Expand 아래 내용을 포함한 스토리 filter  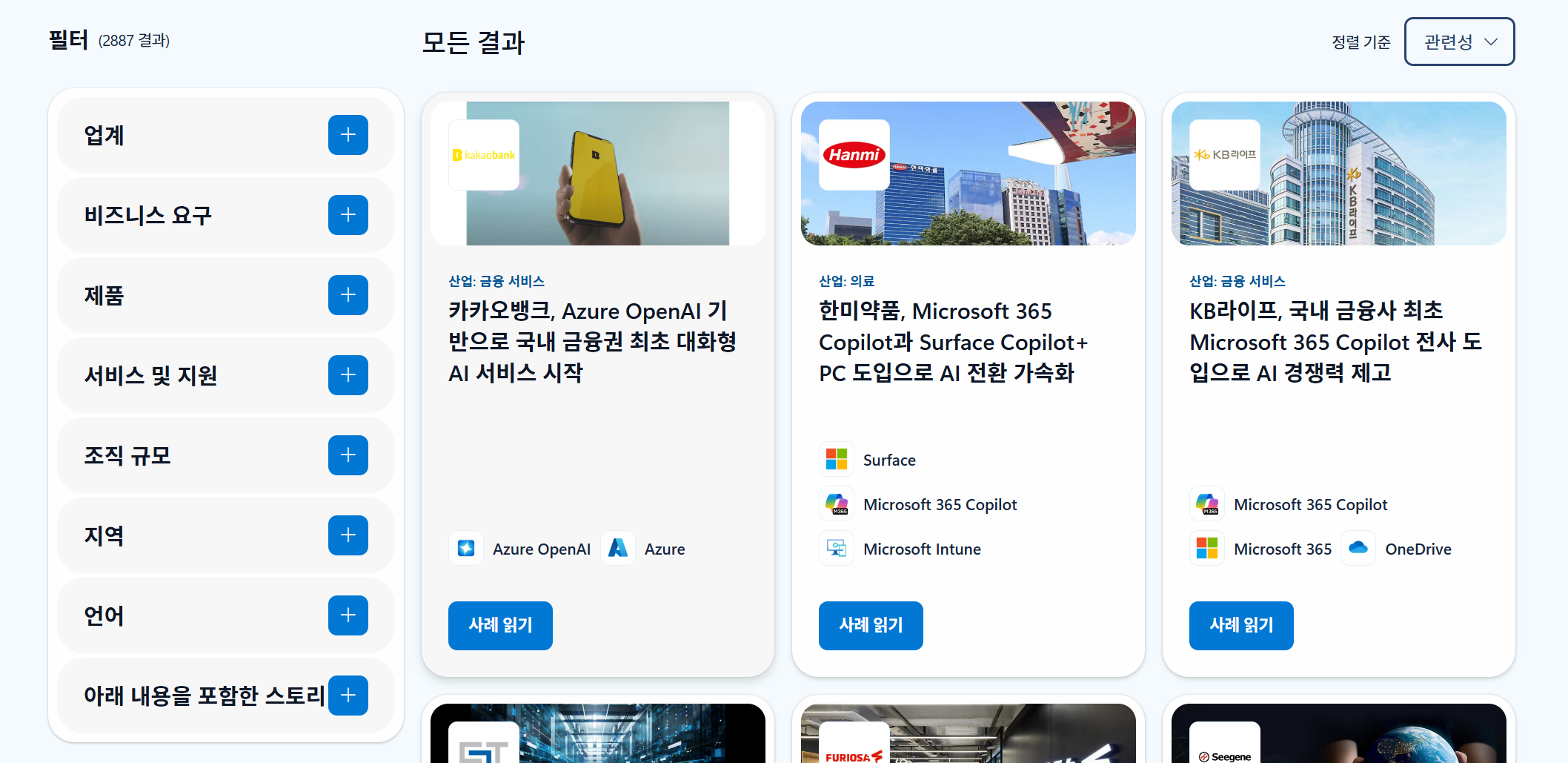point(348,696)
